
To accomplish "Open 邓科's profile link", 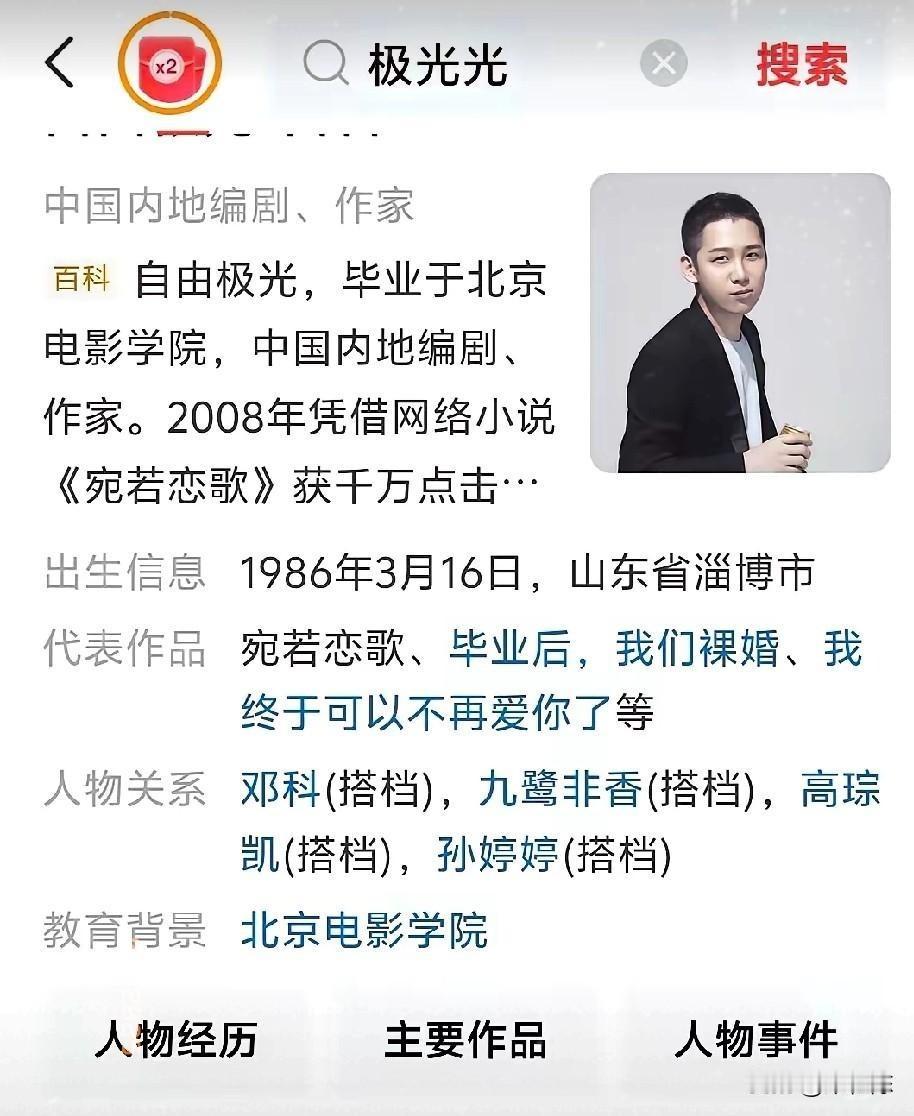I will (280, 790).
